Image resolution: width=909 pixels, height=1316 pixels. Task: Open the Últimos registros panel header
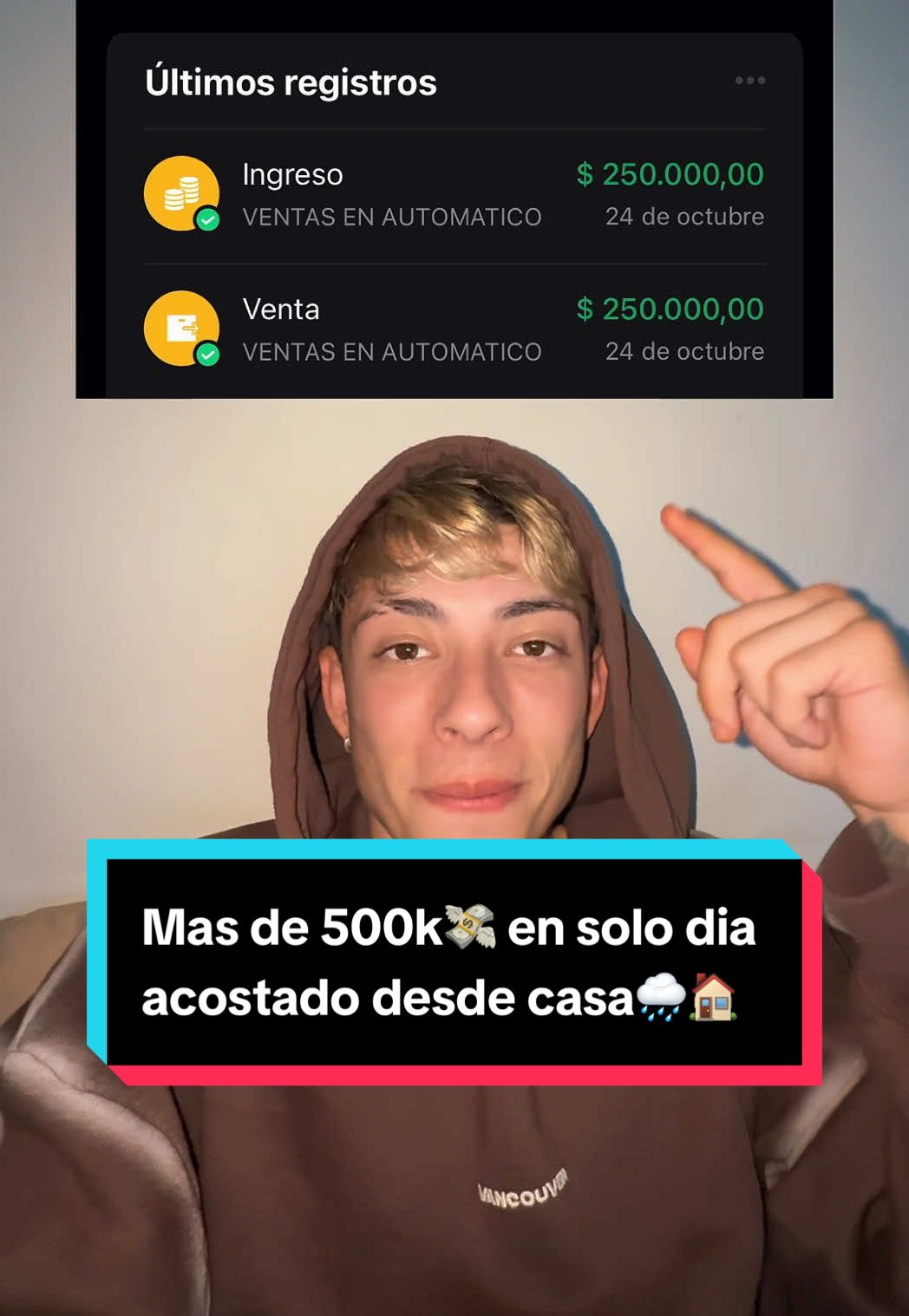pyautogui.click(x=289, y=82)
